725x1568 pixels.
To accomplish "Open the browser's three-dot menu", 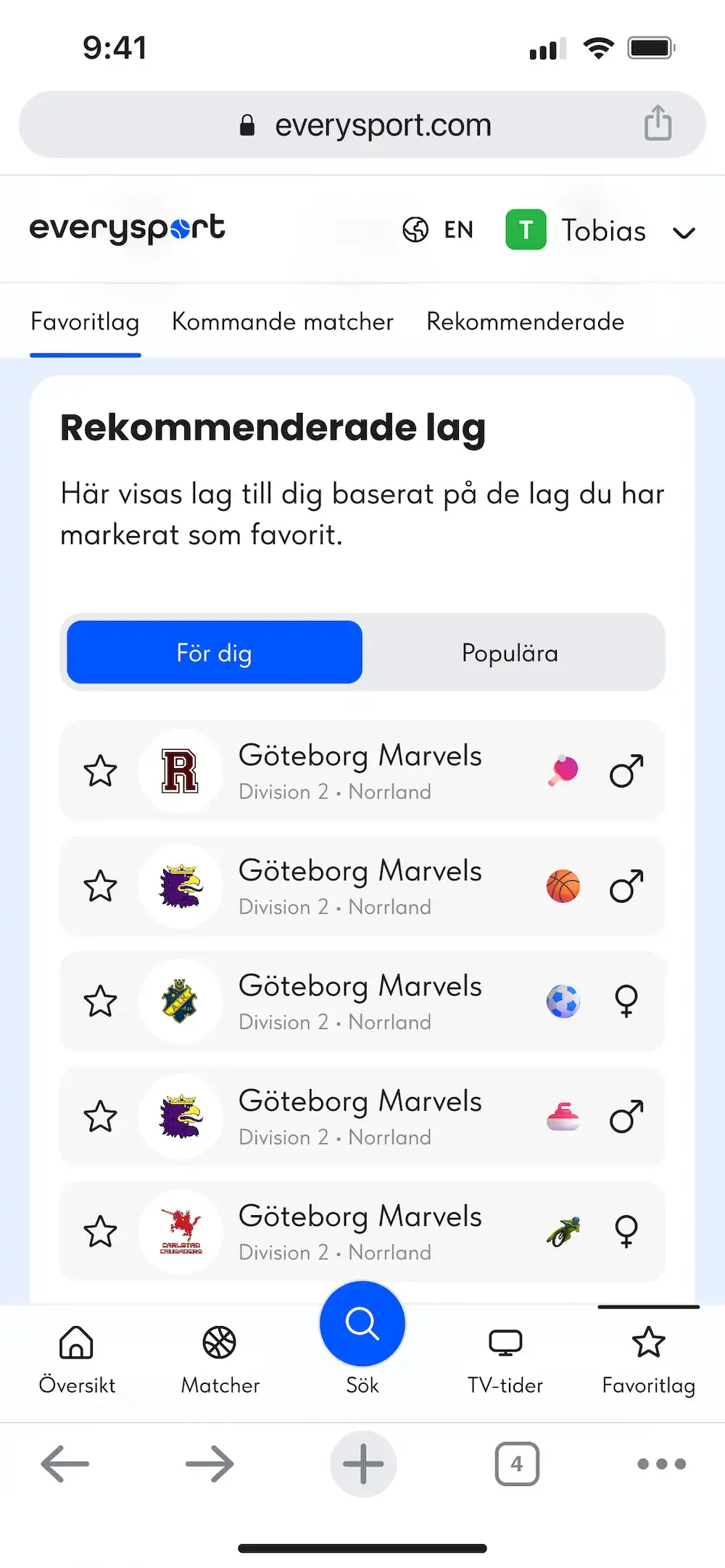I will tap(661, 1464).
